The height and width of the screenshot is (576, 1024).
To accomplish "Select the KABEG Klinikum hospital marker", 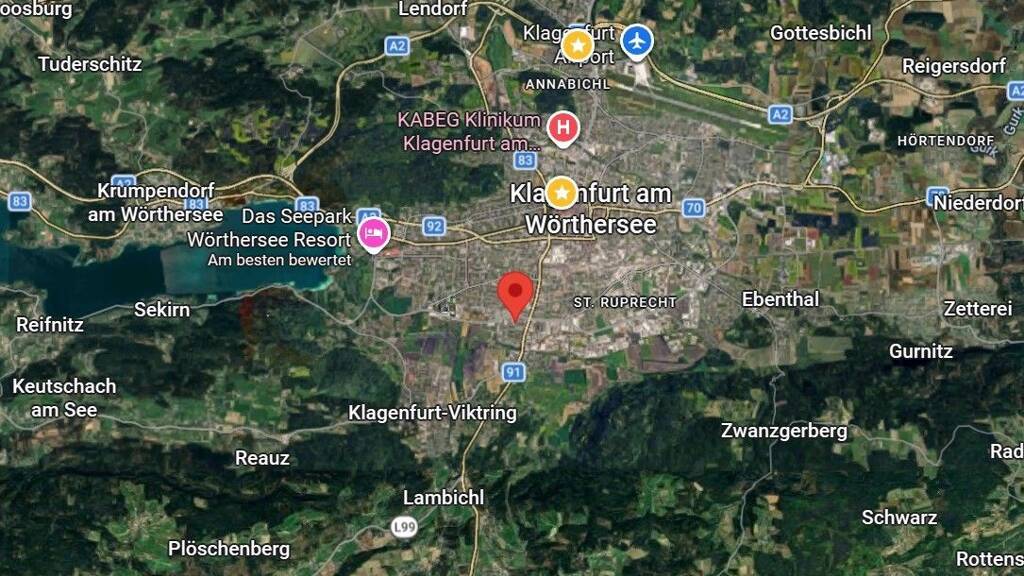I will [x=563, y=129].
